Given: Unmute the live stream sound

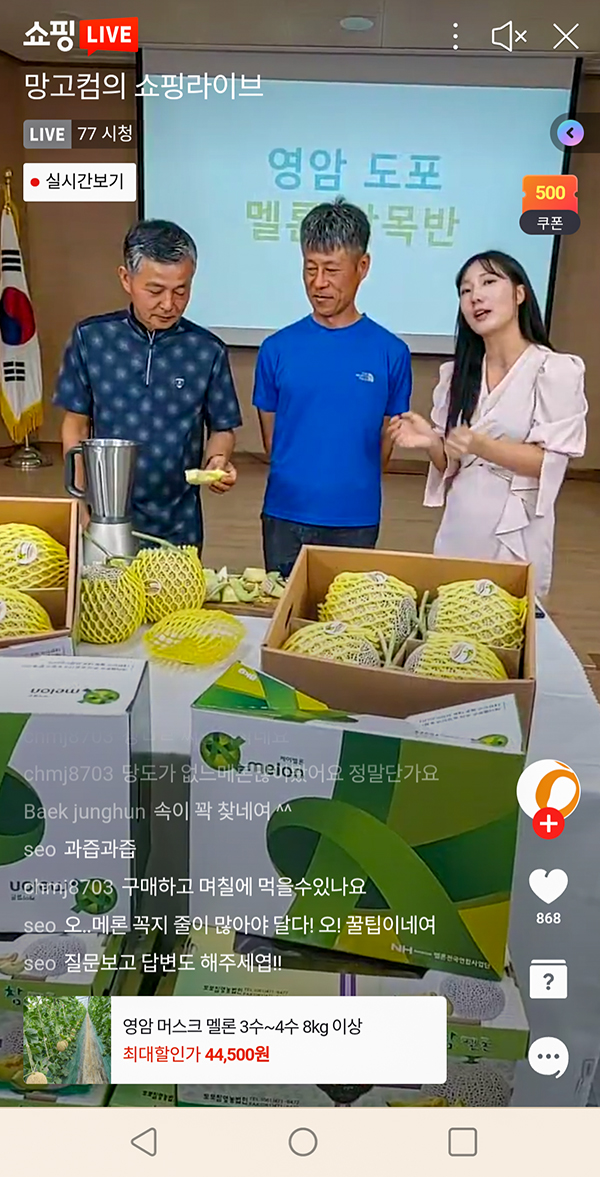Looking at the screenshot, I should 509,37.
